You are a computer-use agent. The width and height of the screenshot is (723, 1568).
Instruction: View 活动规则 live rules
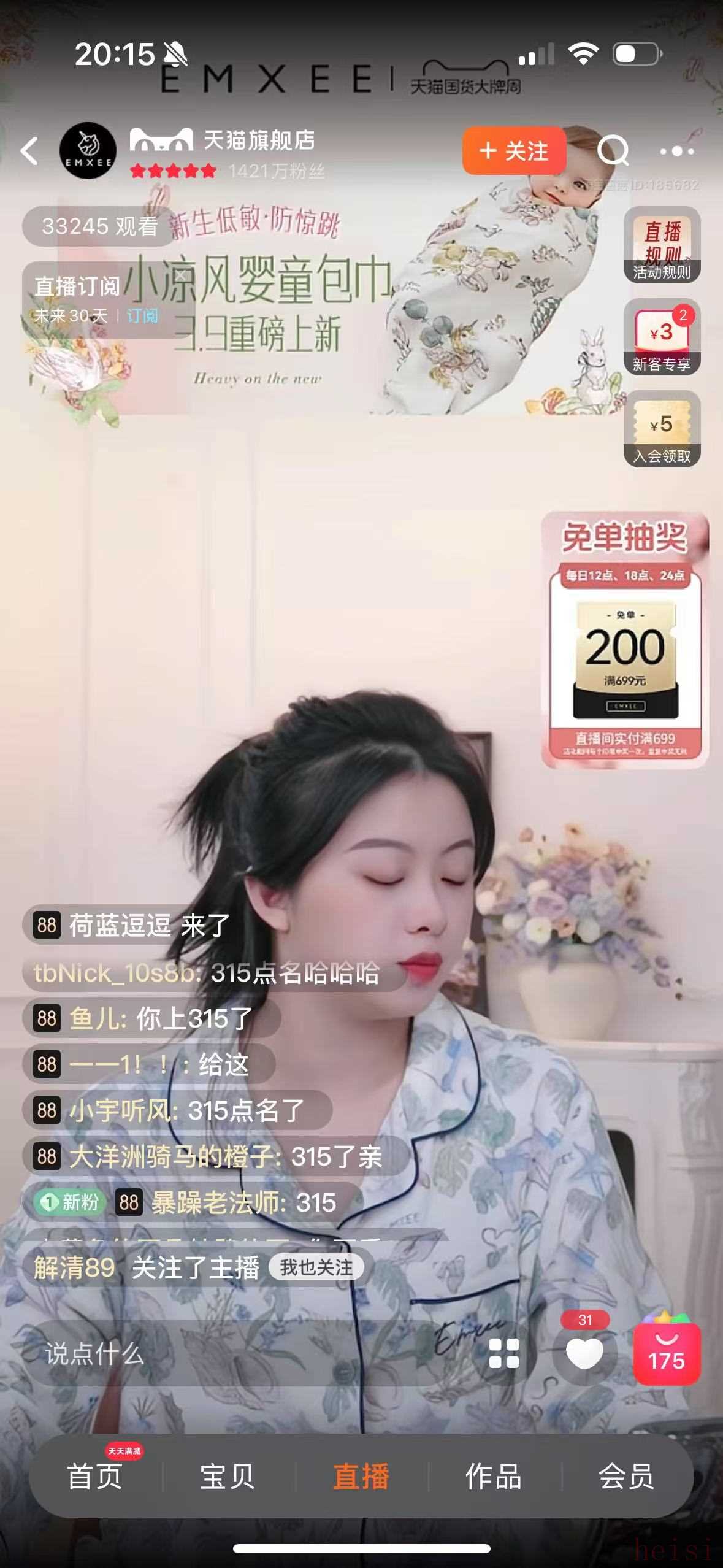(662, 245)
